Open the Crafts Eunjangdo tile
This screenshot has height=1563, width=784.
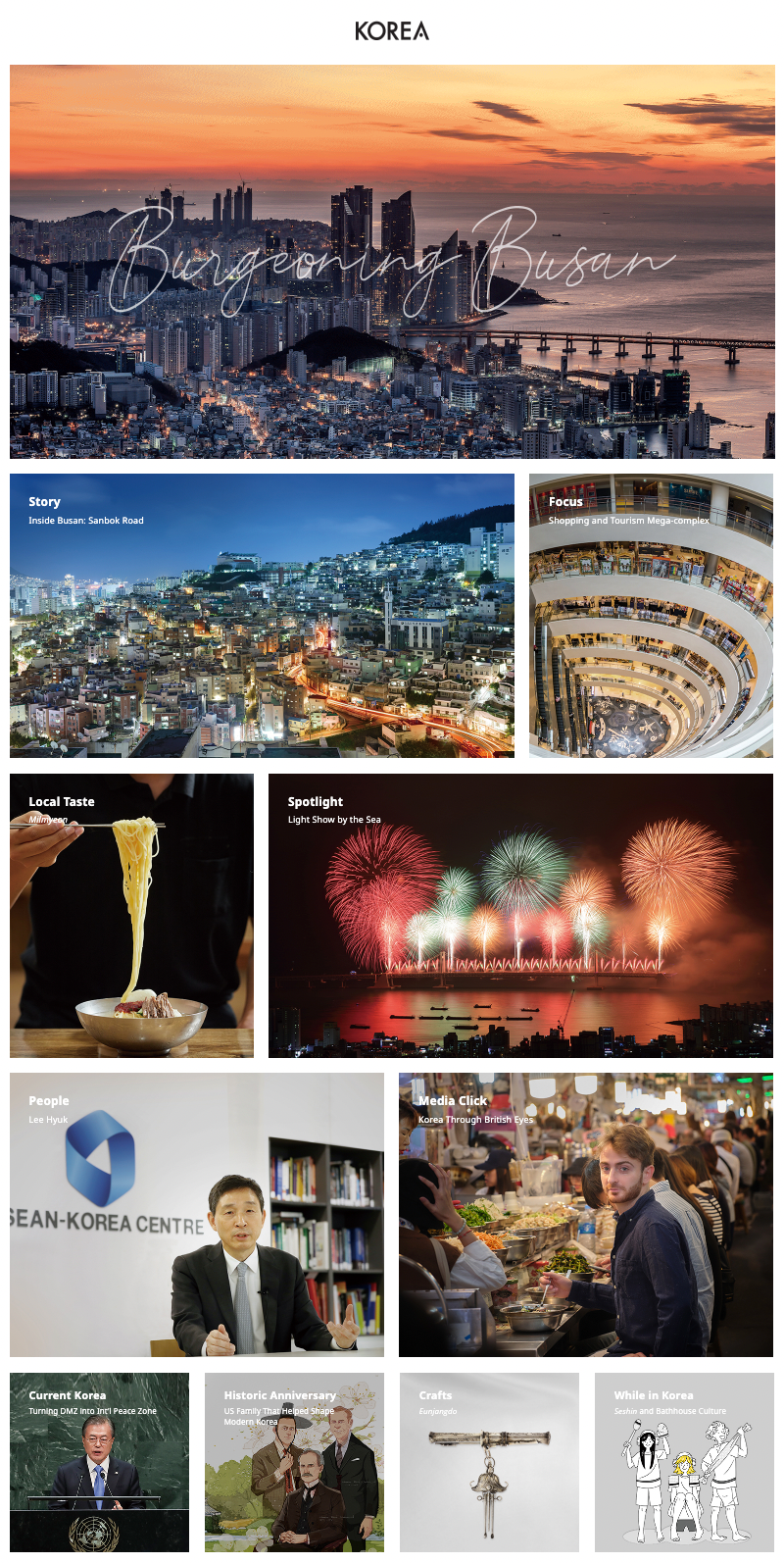[489, 1461]
